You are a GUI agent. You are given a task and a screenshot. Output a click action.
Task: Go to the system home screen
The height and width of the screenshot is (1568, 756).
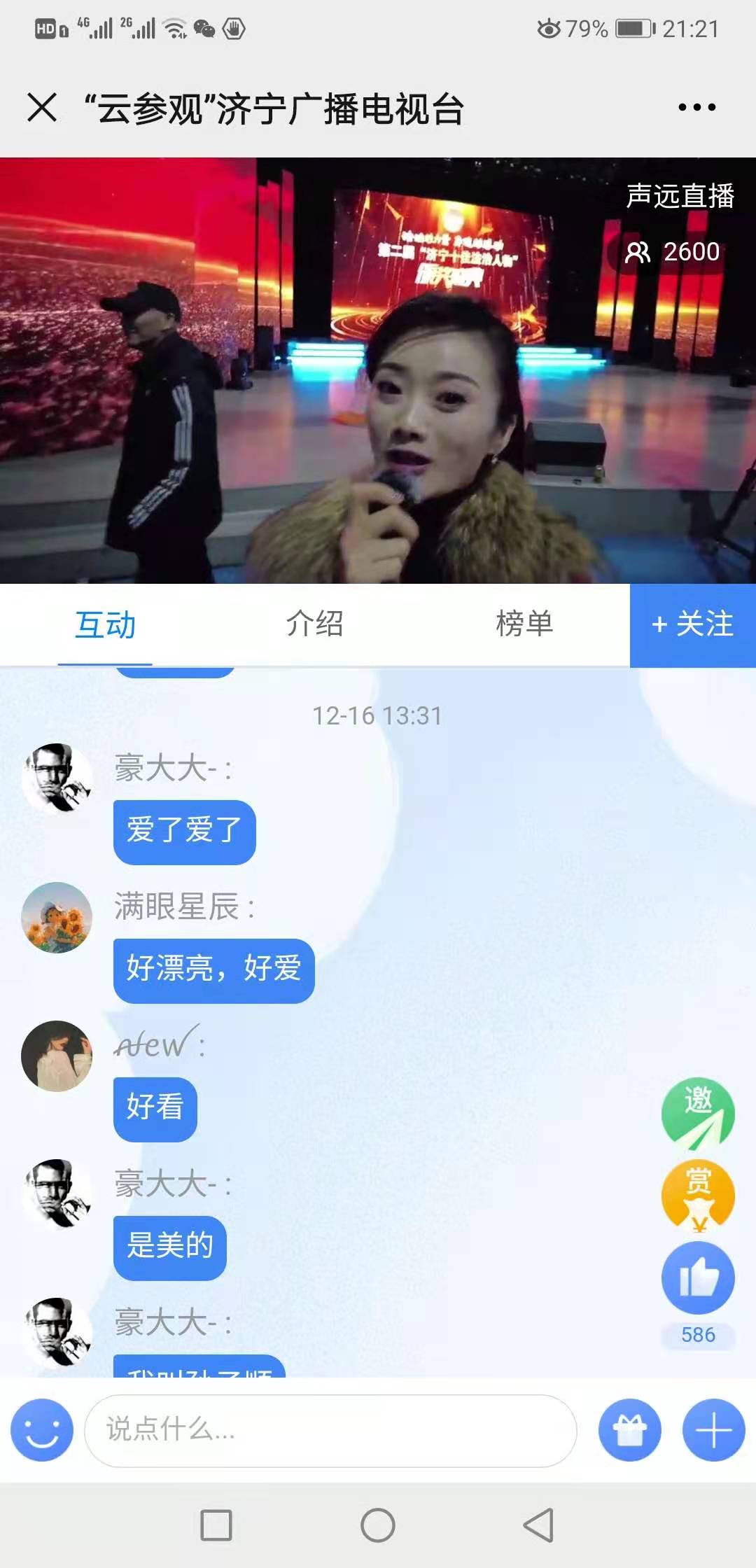pyautogui.click(x=378, y=1525)
